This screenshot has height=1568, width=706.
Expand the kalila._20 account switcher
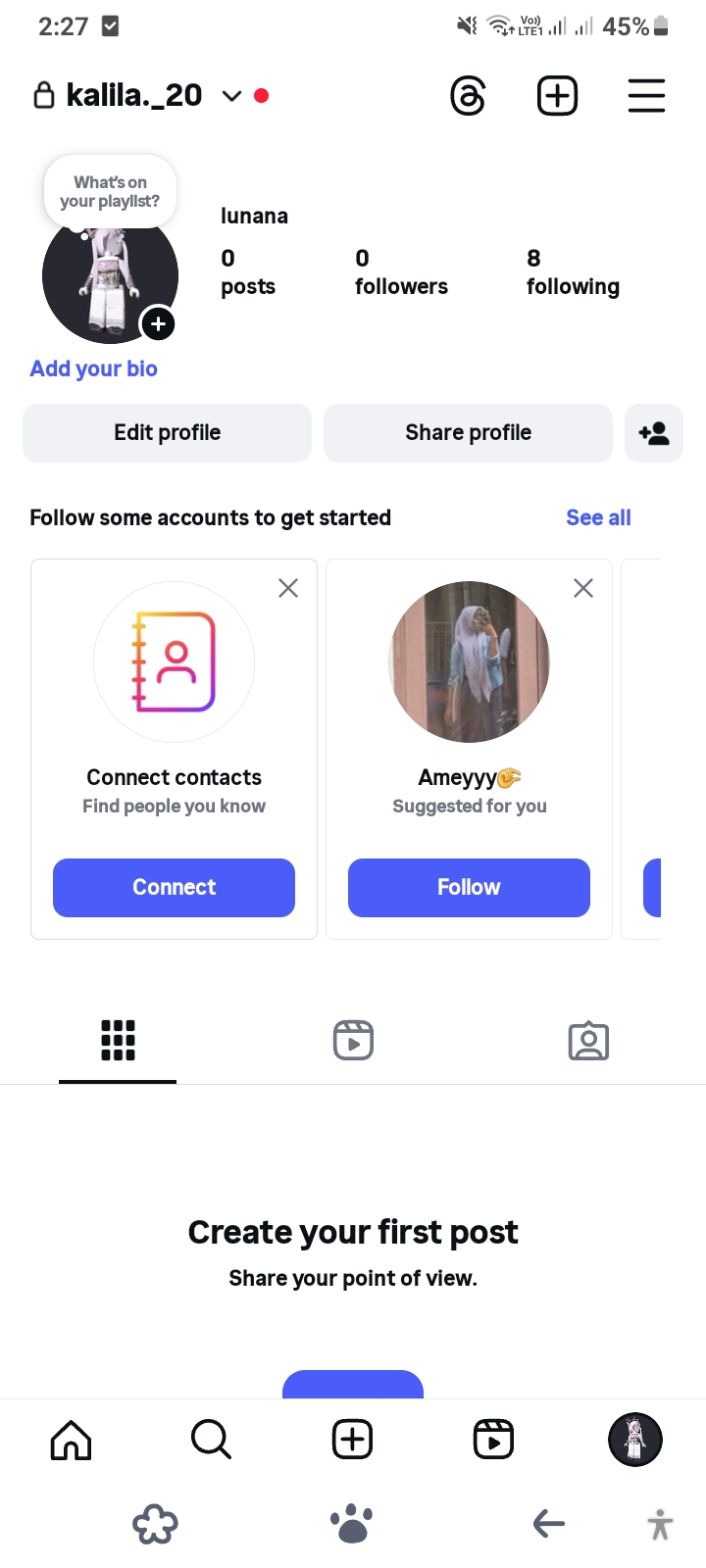point(231,96)
